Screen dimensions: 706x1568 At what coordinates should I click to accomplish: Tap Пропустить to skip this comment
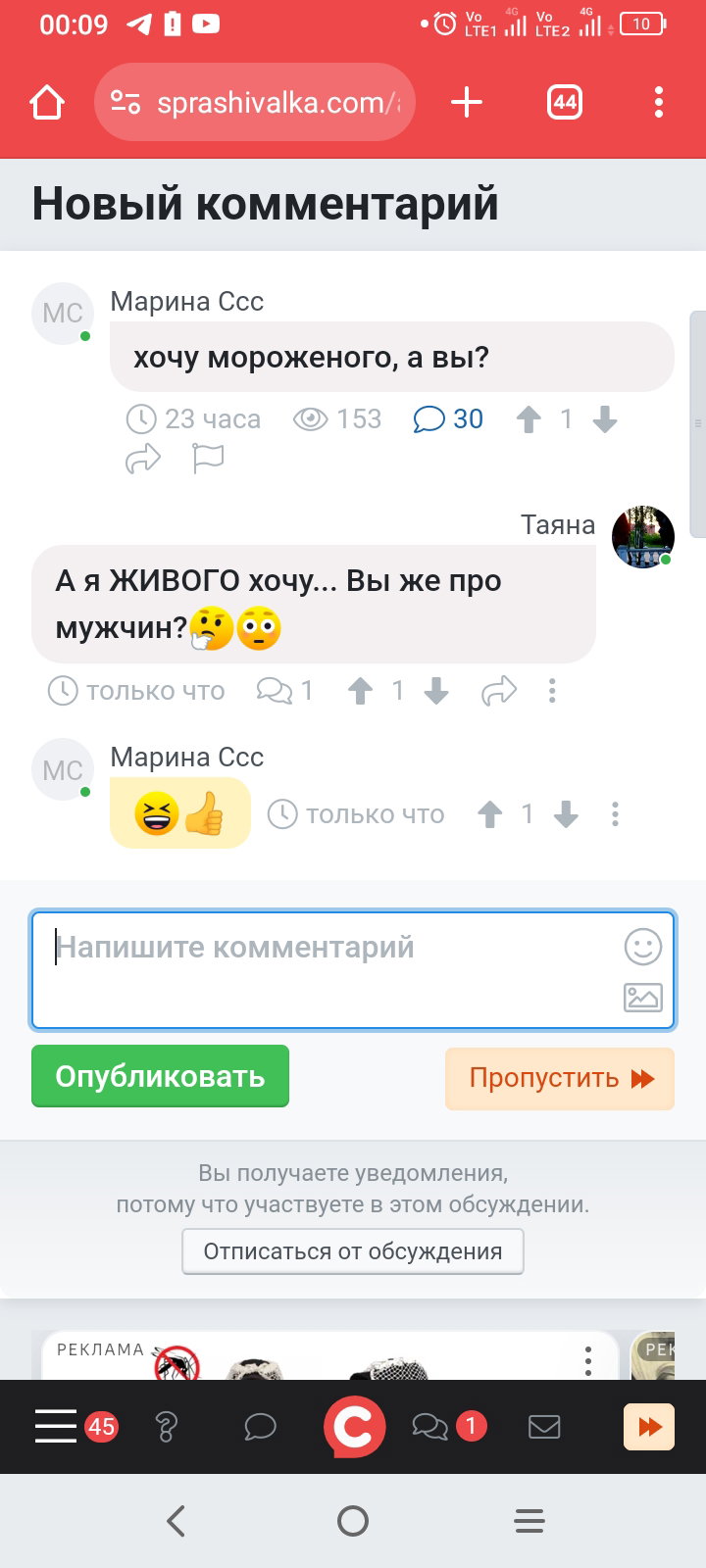point(560,1079)
